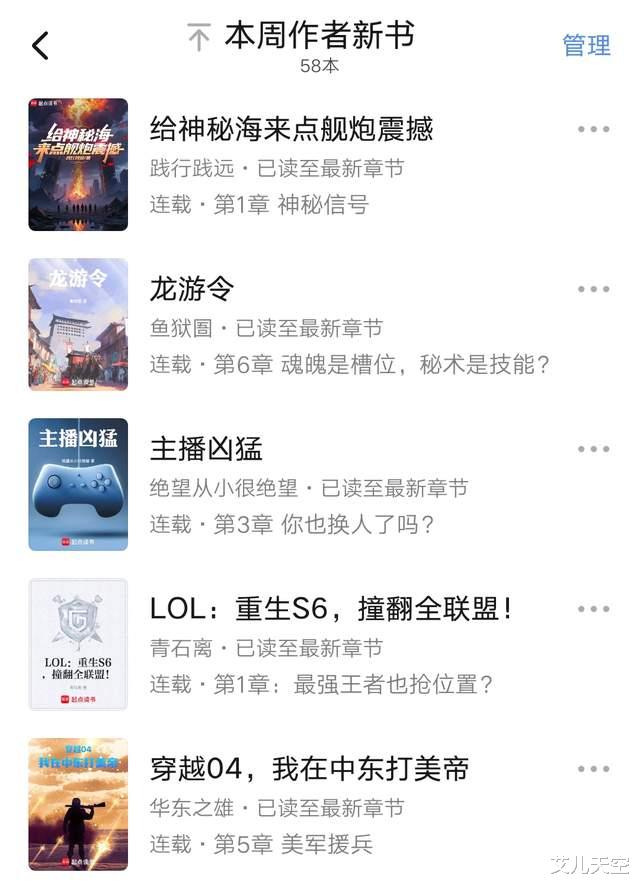Open the book 龙游令

click(192, 289)
